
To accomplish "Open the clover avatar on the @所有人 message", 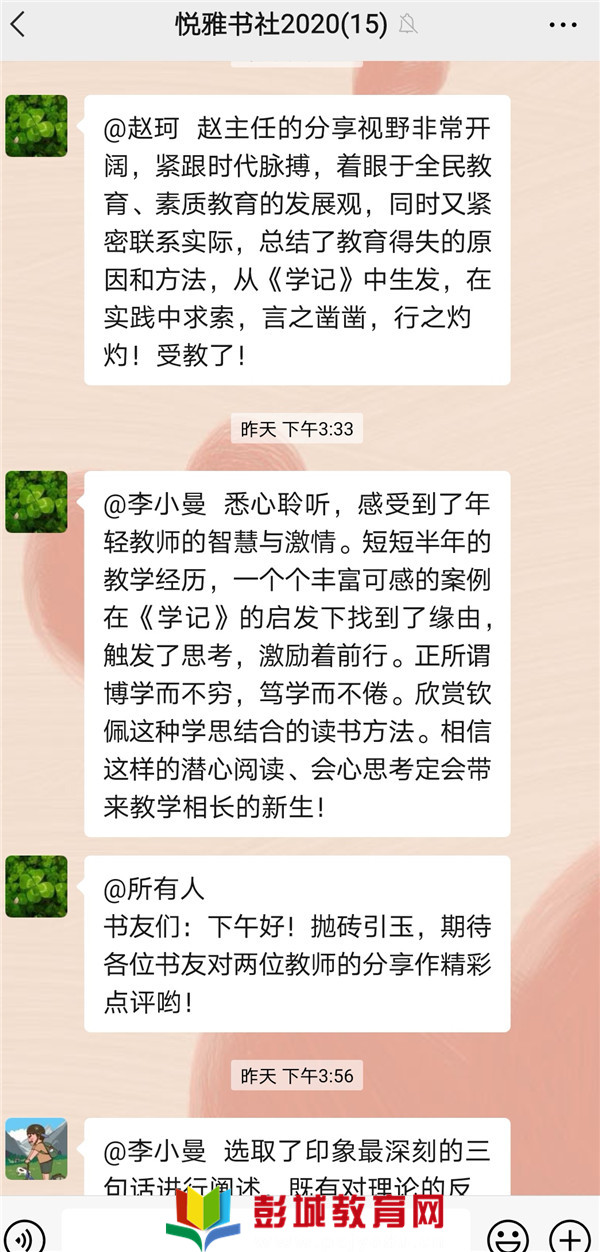I will [37, 886].
